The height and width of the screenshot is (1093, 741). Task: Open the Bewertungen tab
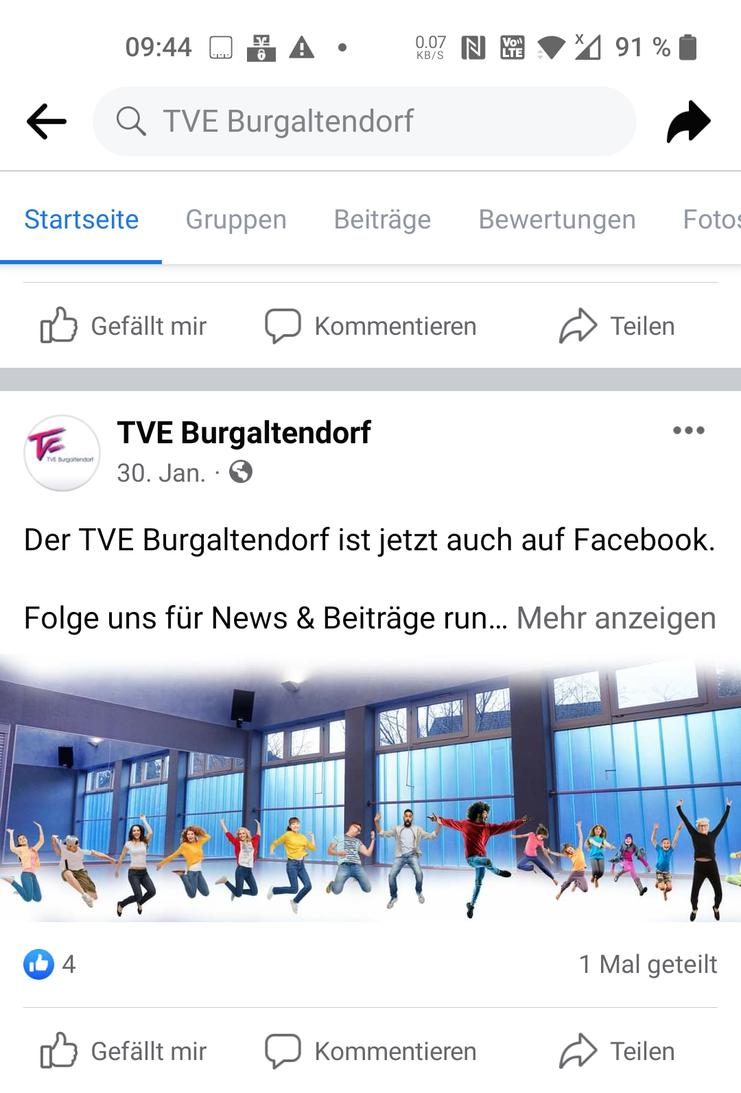point(556,220)
